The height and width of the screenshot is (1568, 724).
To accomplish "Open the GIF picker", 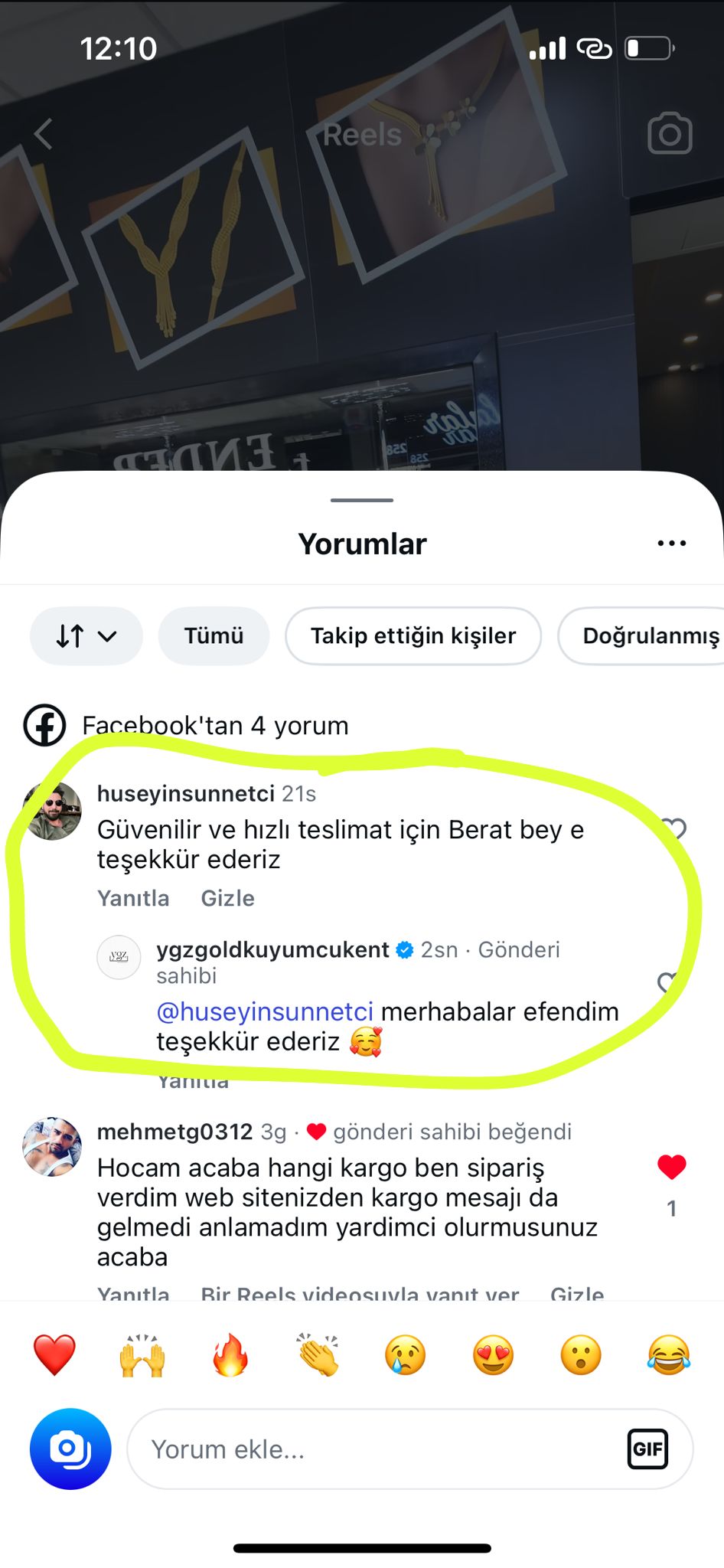I will (x=647, y=1449).
